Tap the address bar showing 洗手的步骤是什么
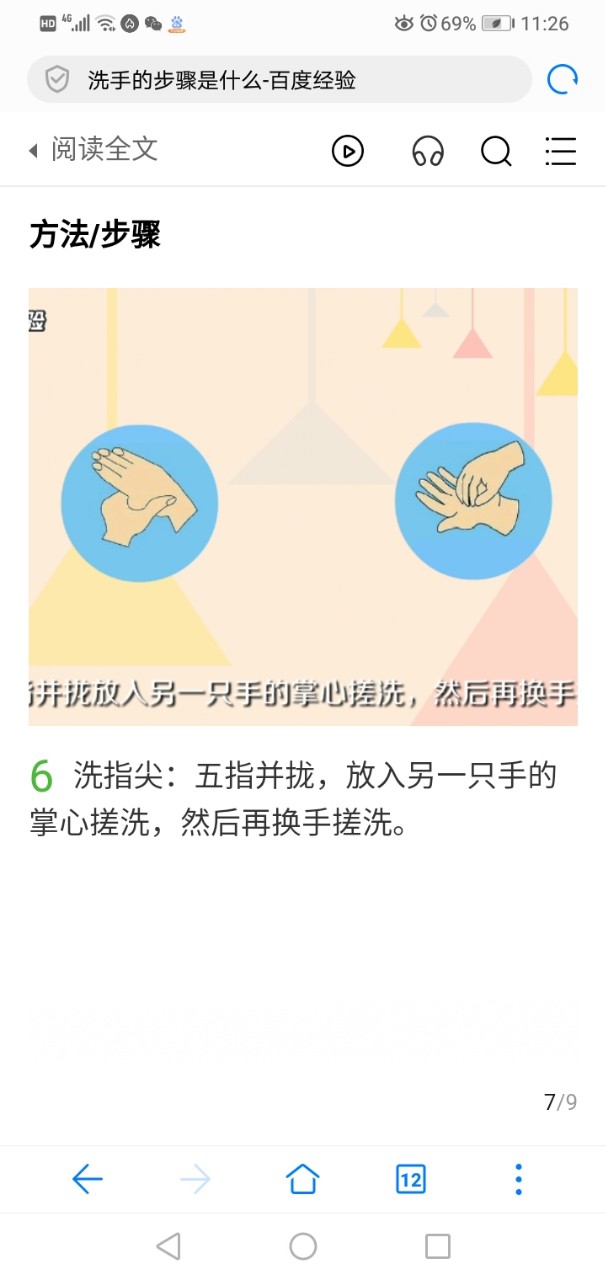The image size is (606, 1280). [x=280, y=80]
